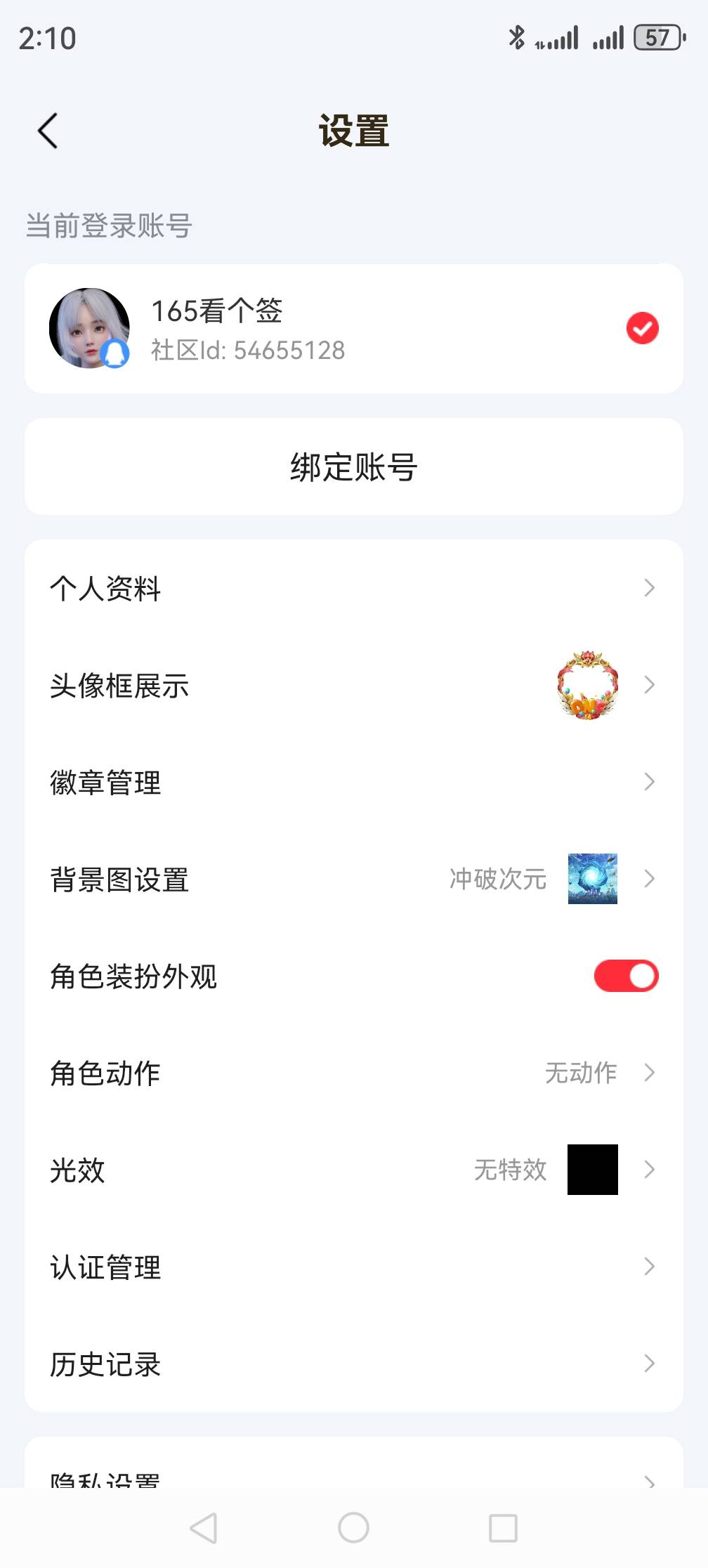Tap the community ID 54655128 text
The image size is (708, 1568).
coord(247,351)
